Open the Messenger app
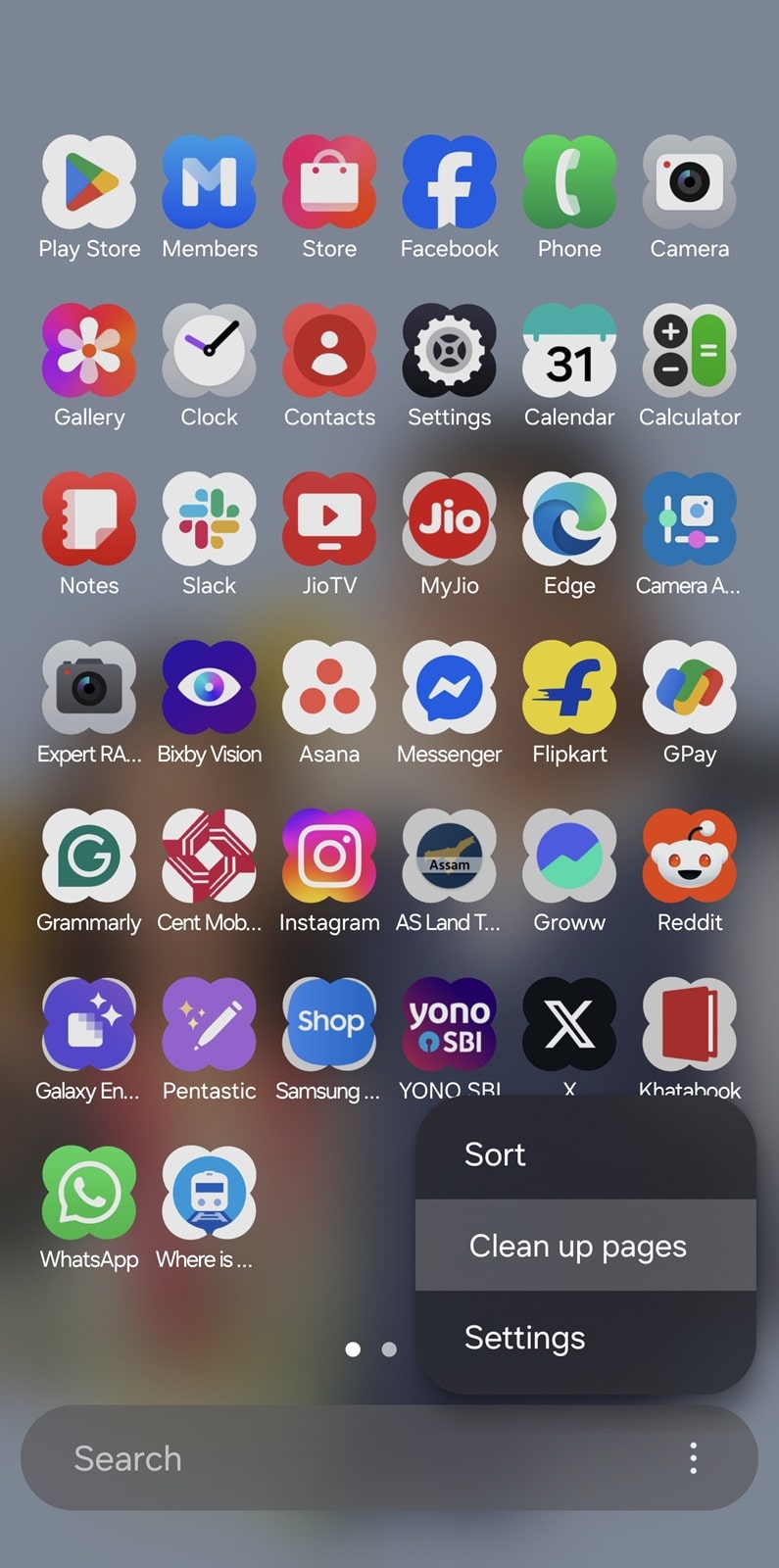This screenshot has height=1568, width=779. [x=450, y=689]
